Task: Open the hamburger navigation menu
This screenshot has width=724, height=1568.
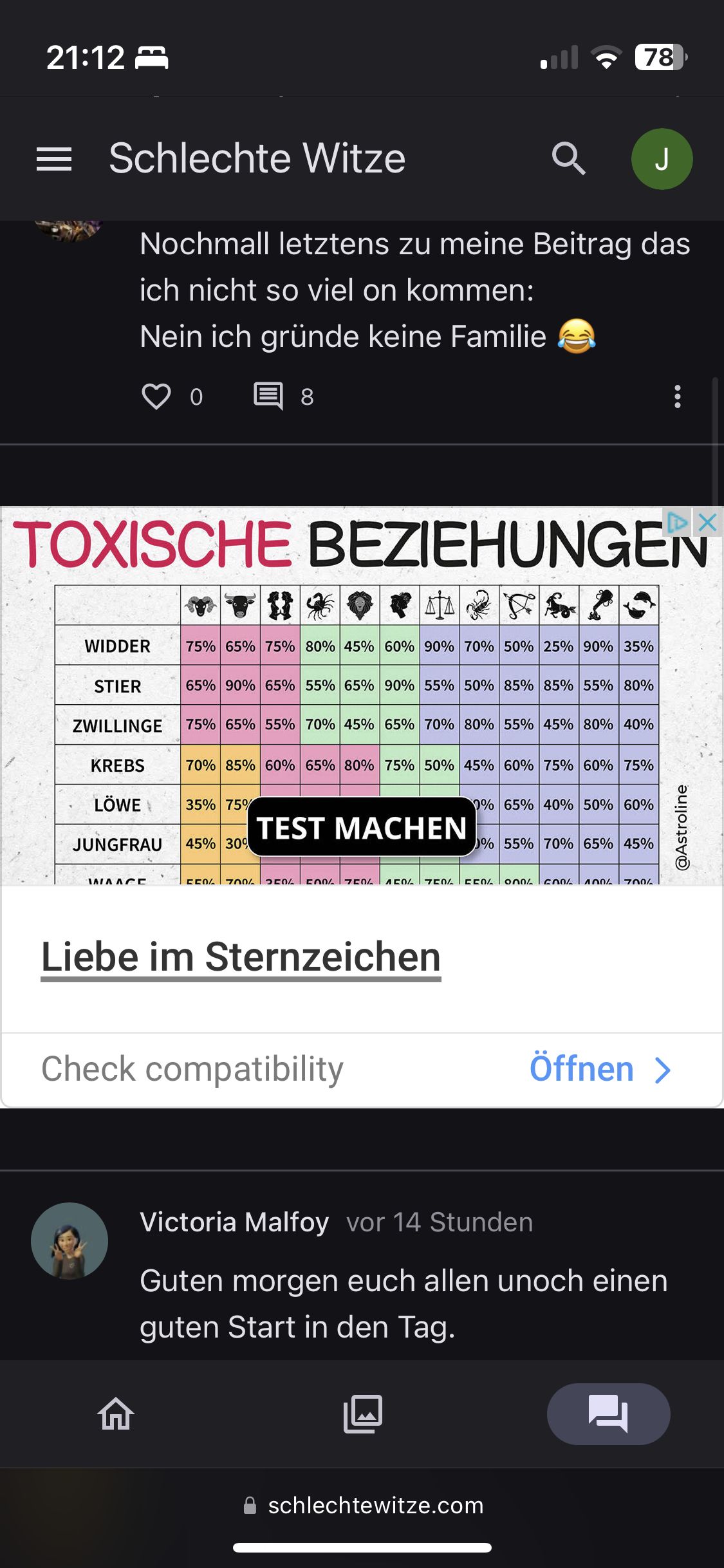Action: click(x=54, y=159)
